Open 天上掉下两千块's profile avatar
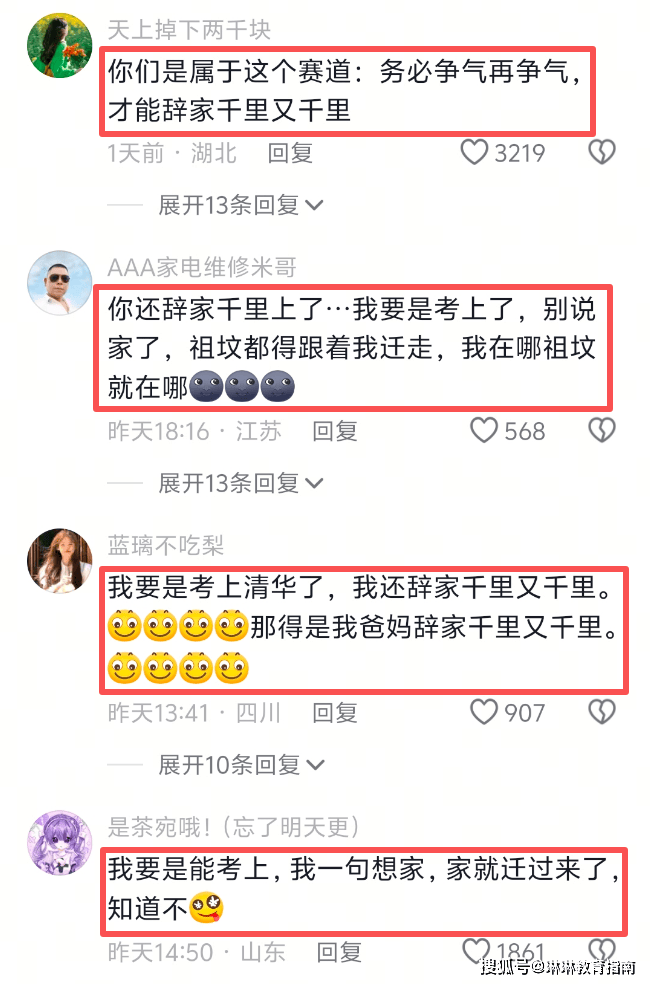This screenshot has height=984, width=650. [59, 46]
